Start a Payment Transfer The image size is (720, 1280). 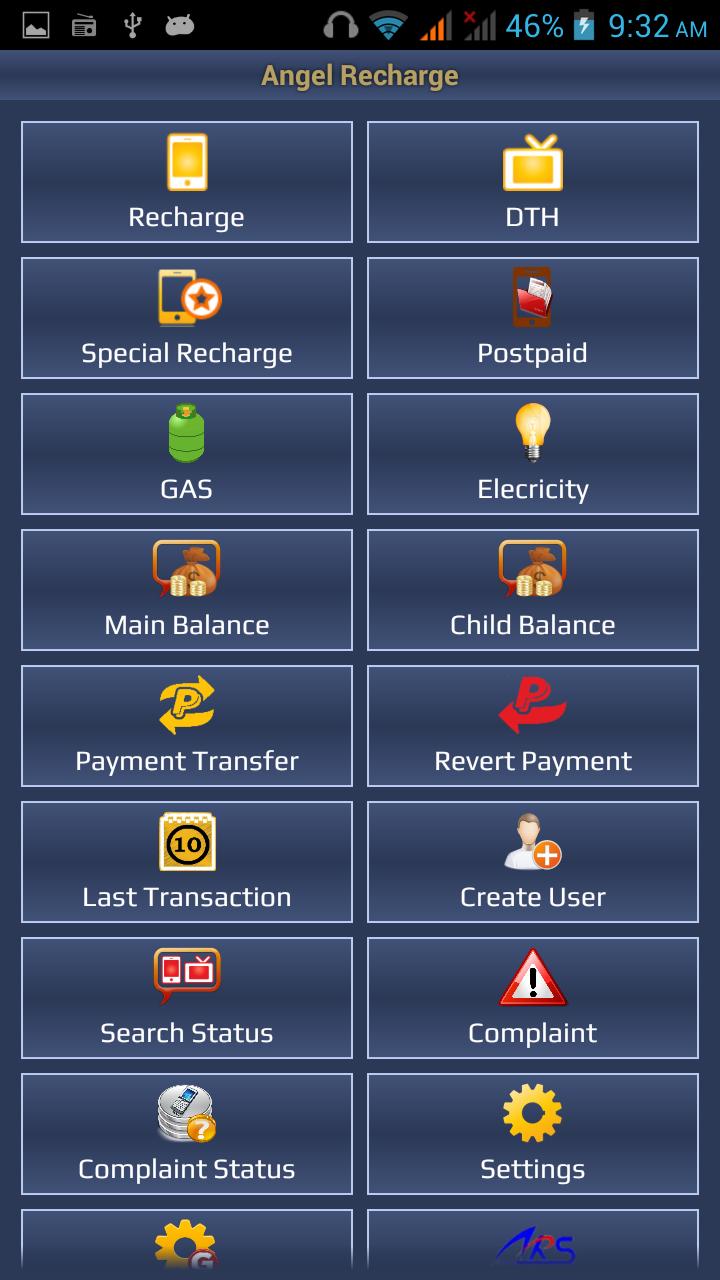click(187, 726)
